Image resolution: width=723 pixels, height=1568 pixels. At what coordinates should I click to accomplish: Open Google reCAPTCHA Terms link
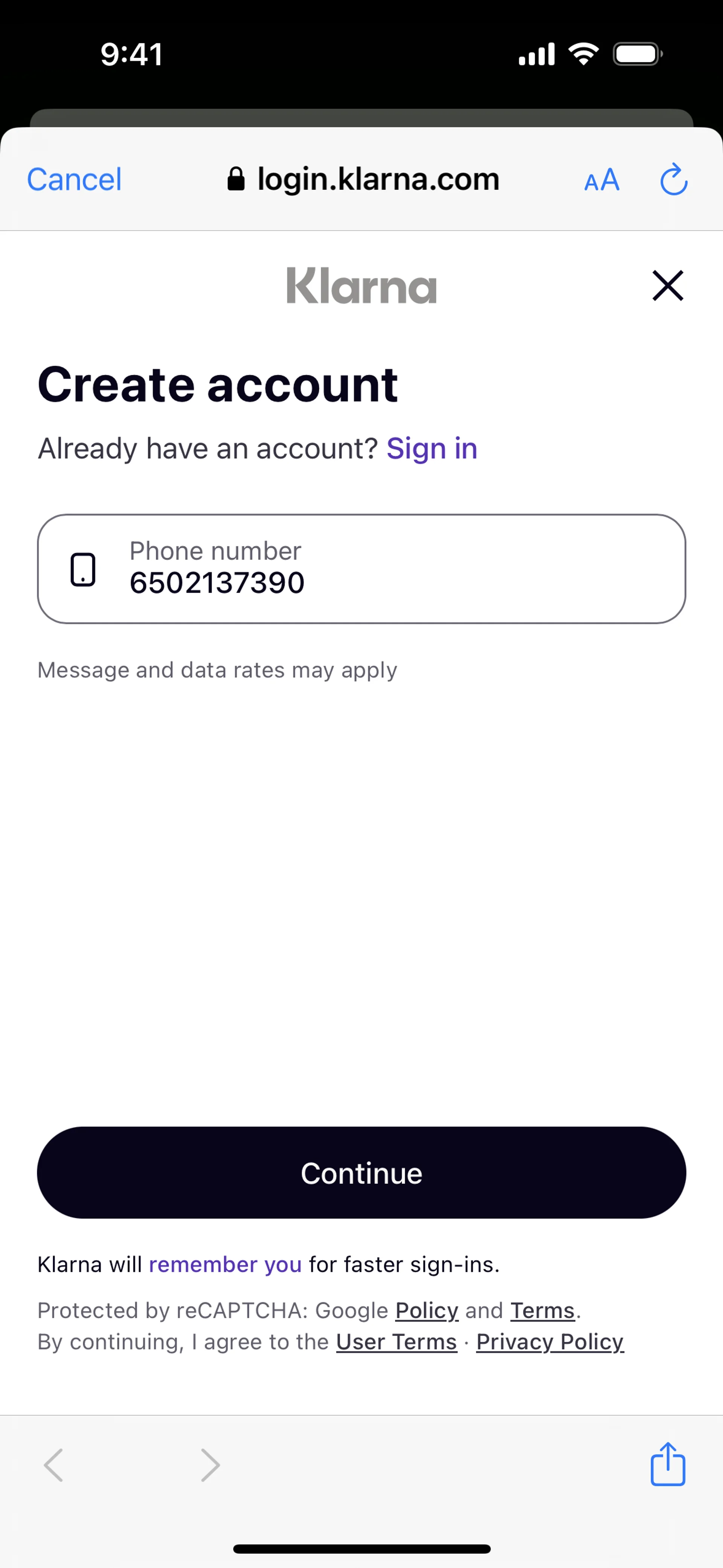click(x=542, y=1310)
